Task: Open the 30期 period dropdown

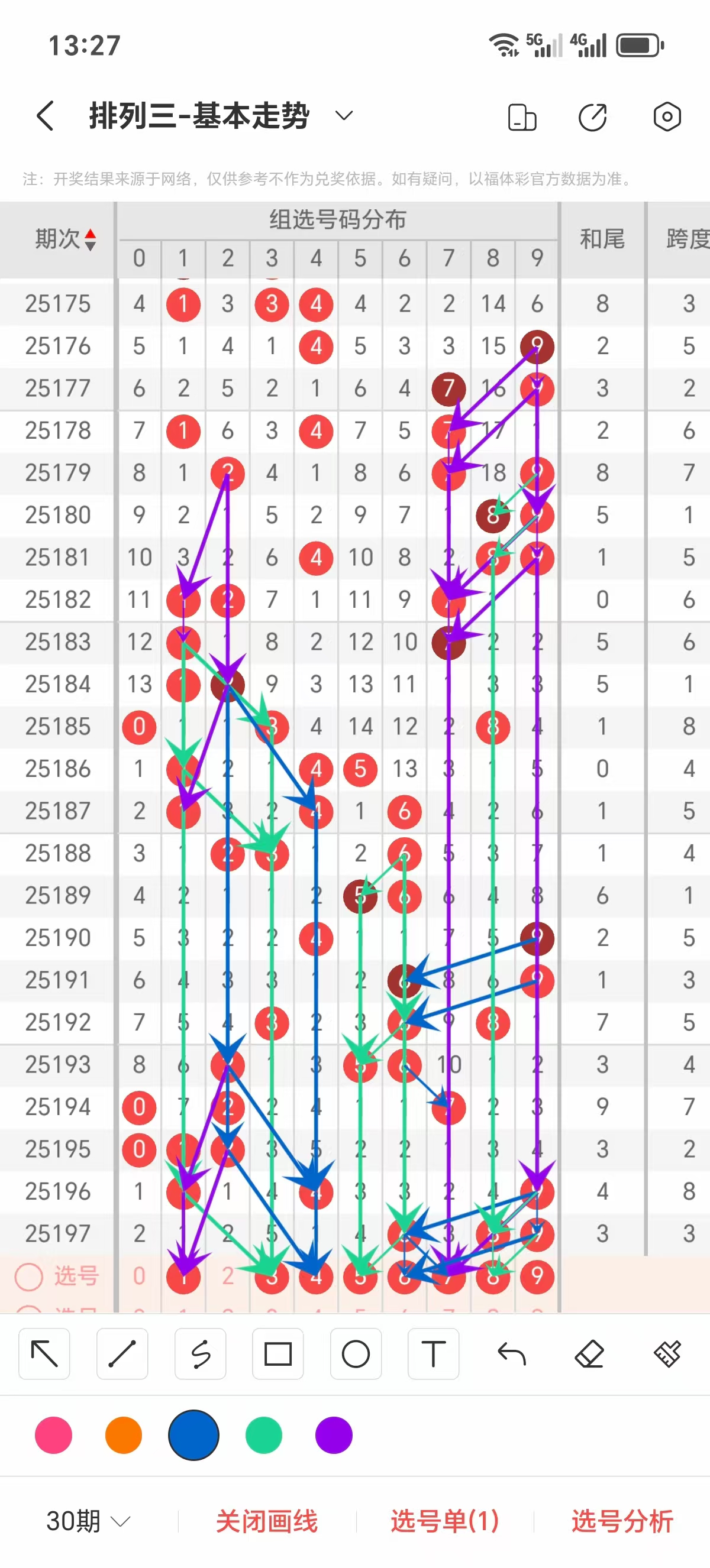Action: click(x=88, y=1521)
